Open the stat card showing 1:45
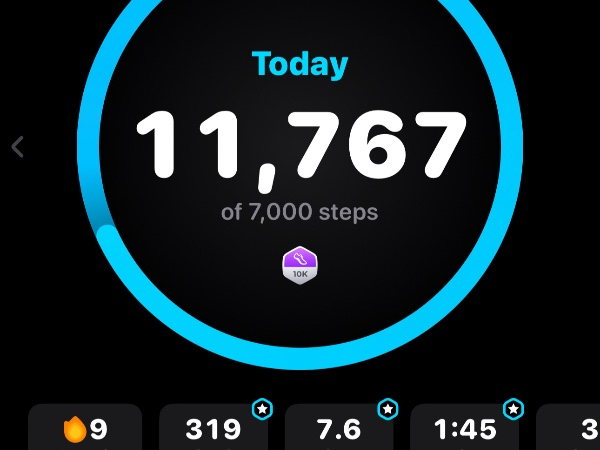This screenshot has width=600, height=450. pos(465,429)
